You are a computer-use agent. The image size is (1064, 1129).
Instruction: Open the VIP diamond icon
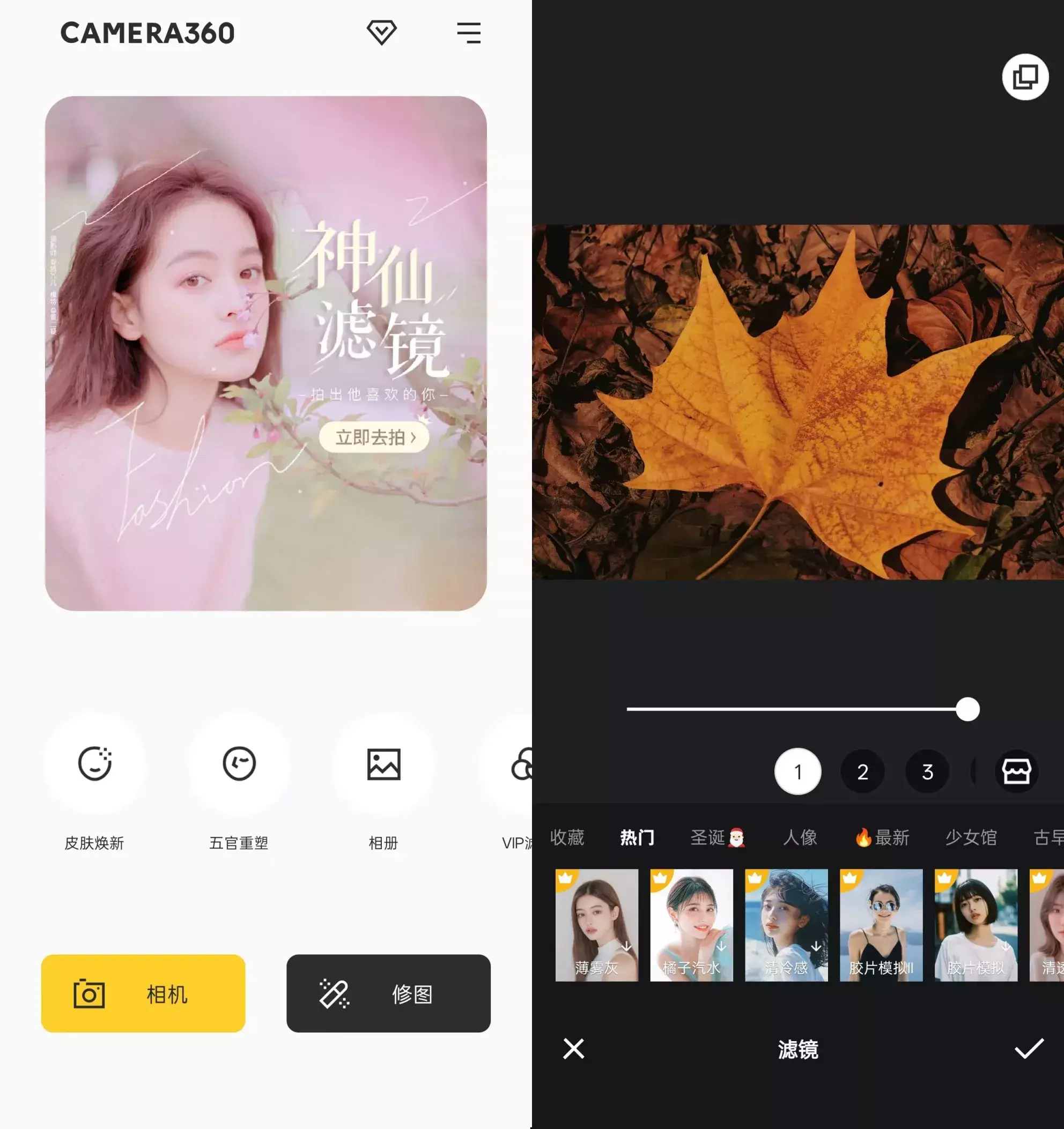381,32
